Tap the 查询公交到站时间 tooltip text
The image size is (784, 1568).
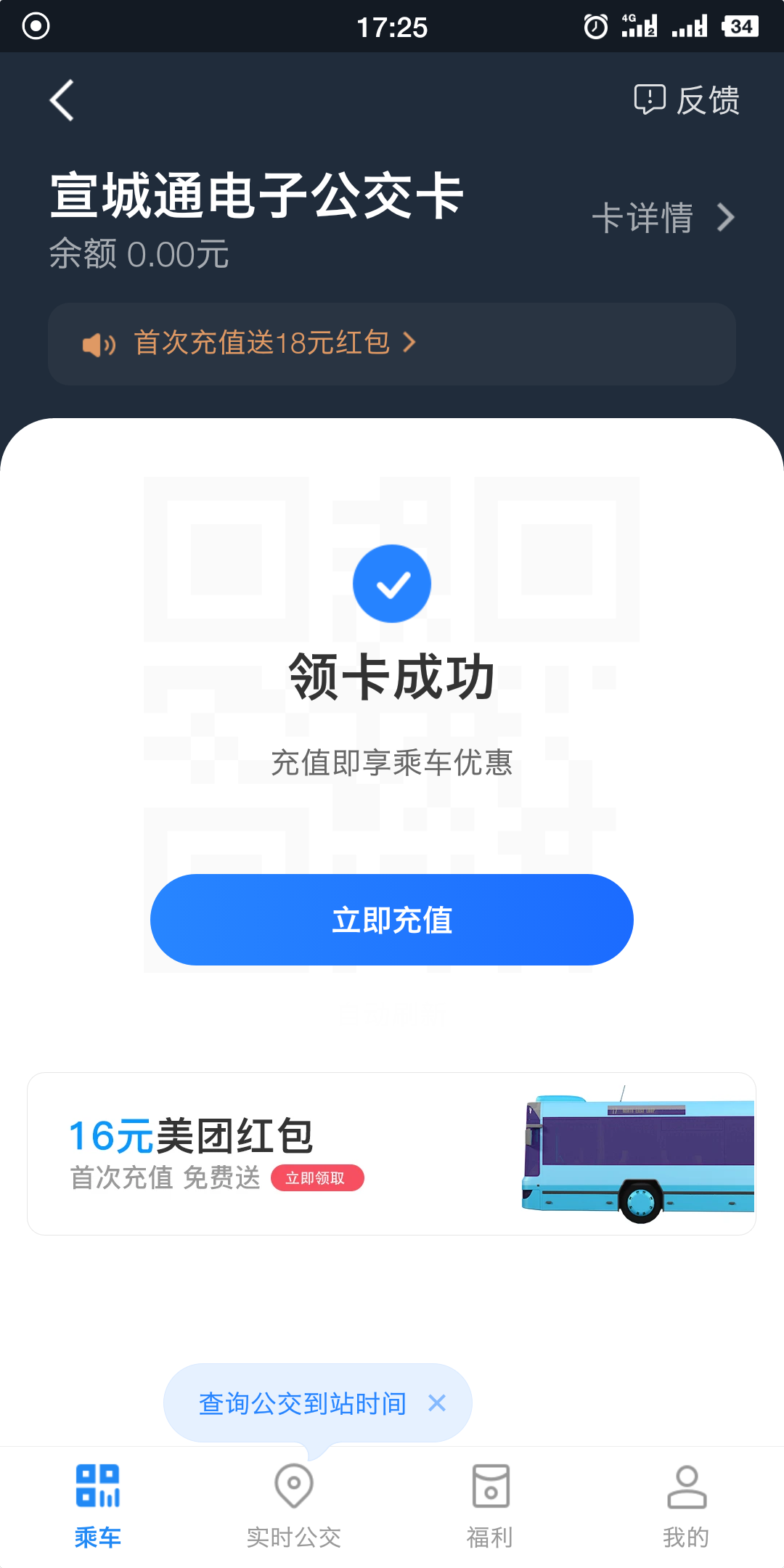coord(302,1403)
